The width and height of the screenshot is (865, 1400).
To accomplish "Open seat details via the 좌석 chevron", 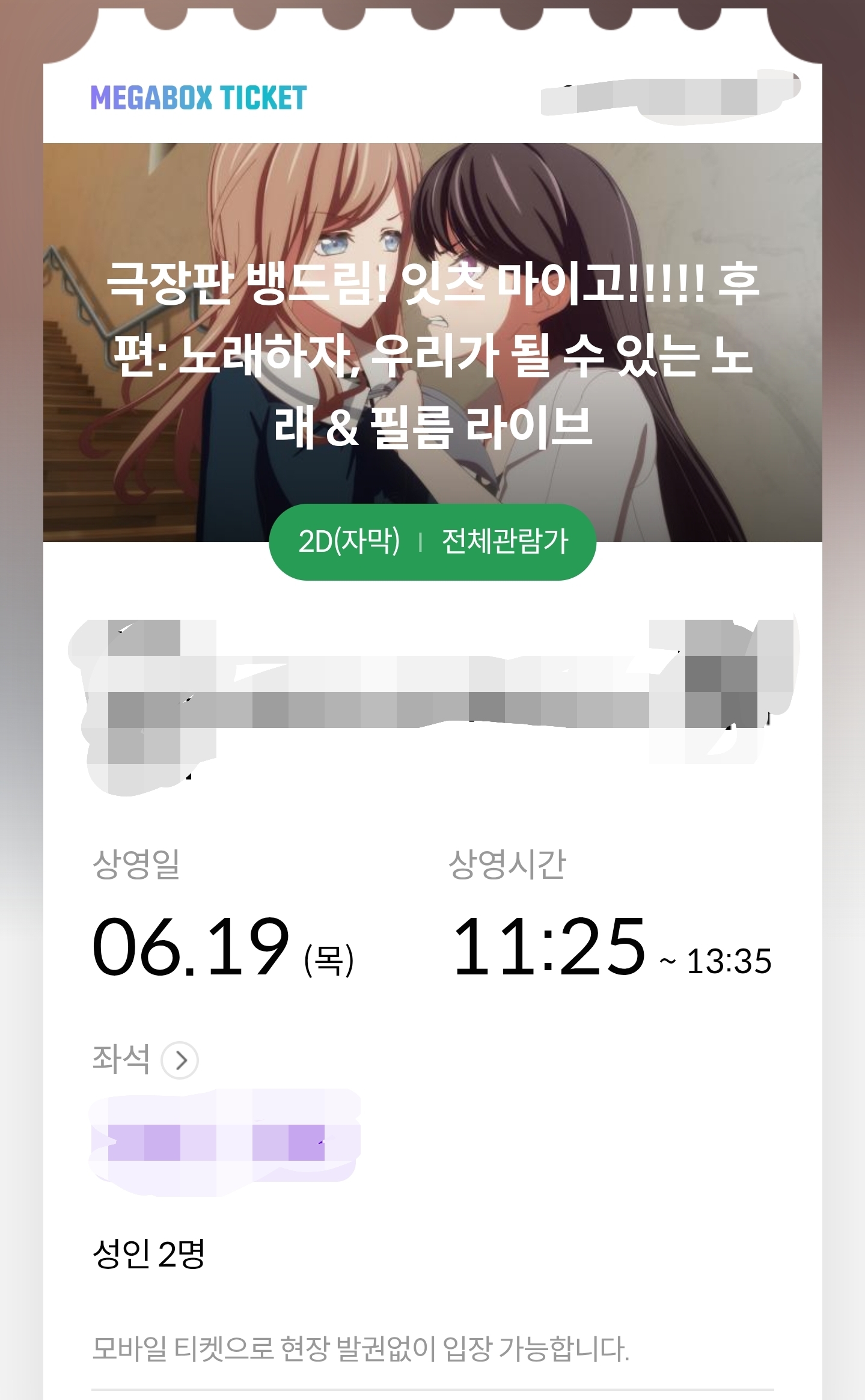I will point(180,1060).
